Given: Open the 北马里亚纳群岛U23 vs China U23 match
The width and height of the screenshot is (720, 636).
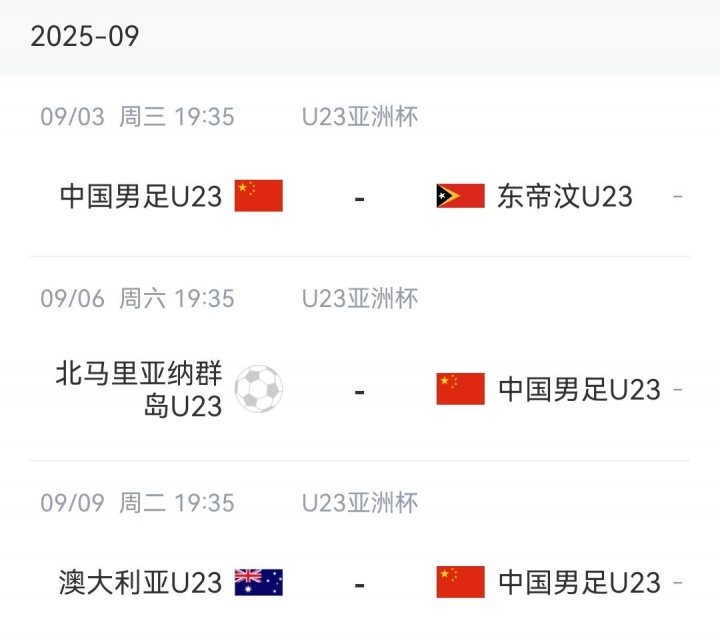Looking at the screenshot, I should pyautogui.click(x=359, y=389).
